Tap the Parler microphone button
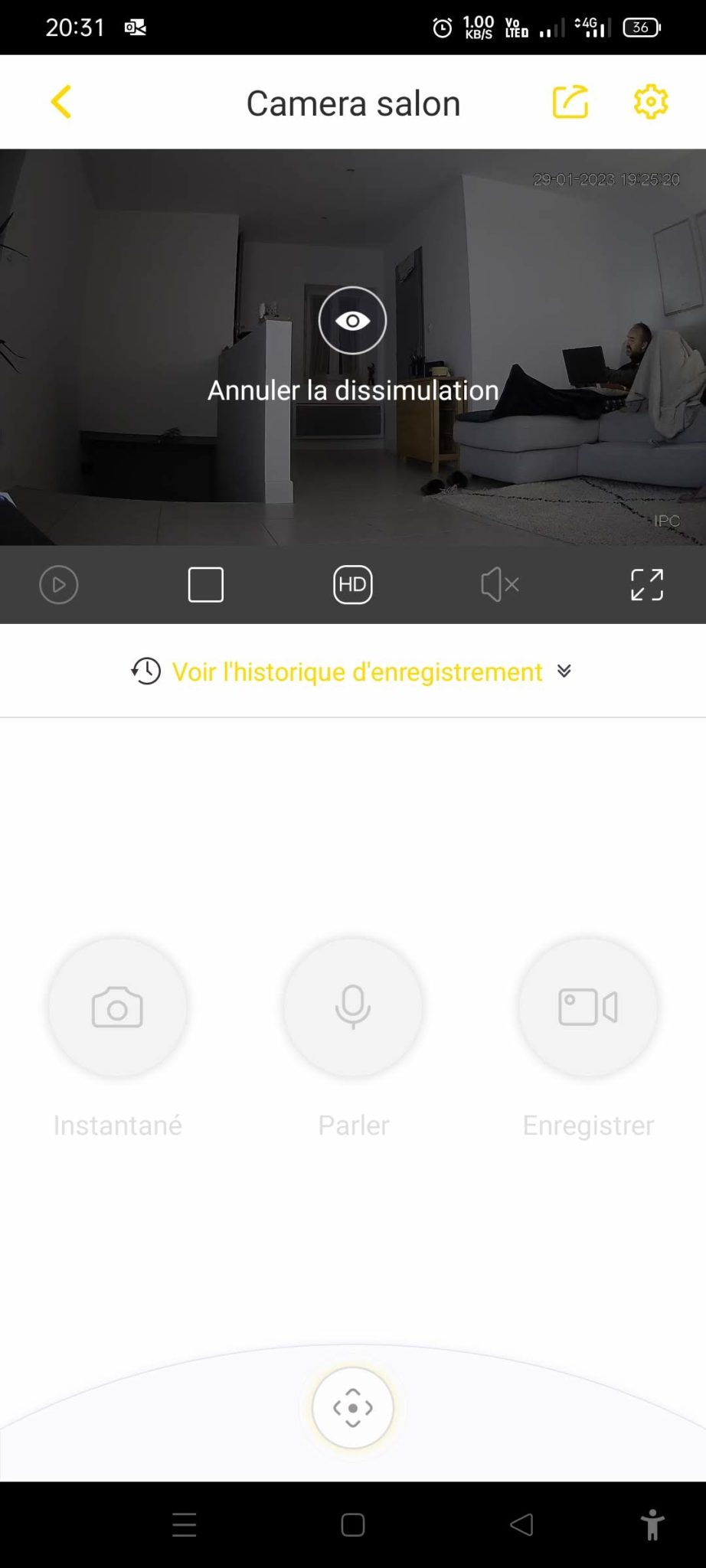The width and height of the screenshot is (706, 1568). [x=353, y=1008]
